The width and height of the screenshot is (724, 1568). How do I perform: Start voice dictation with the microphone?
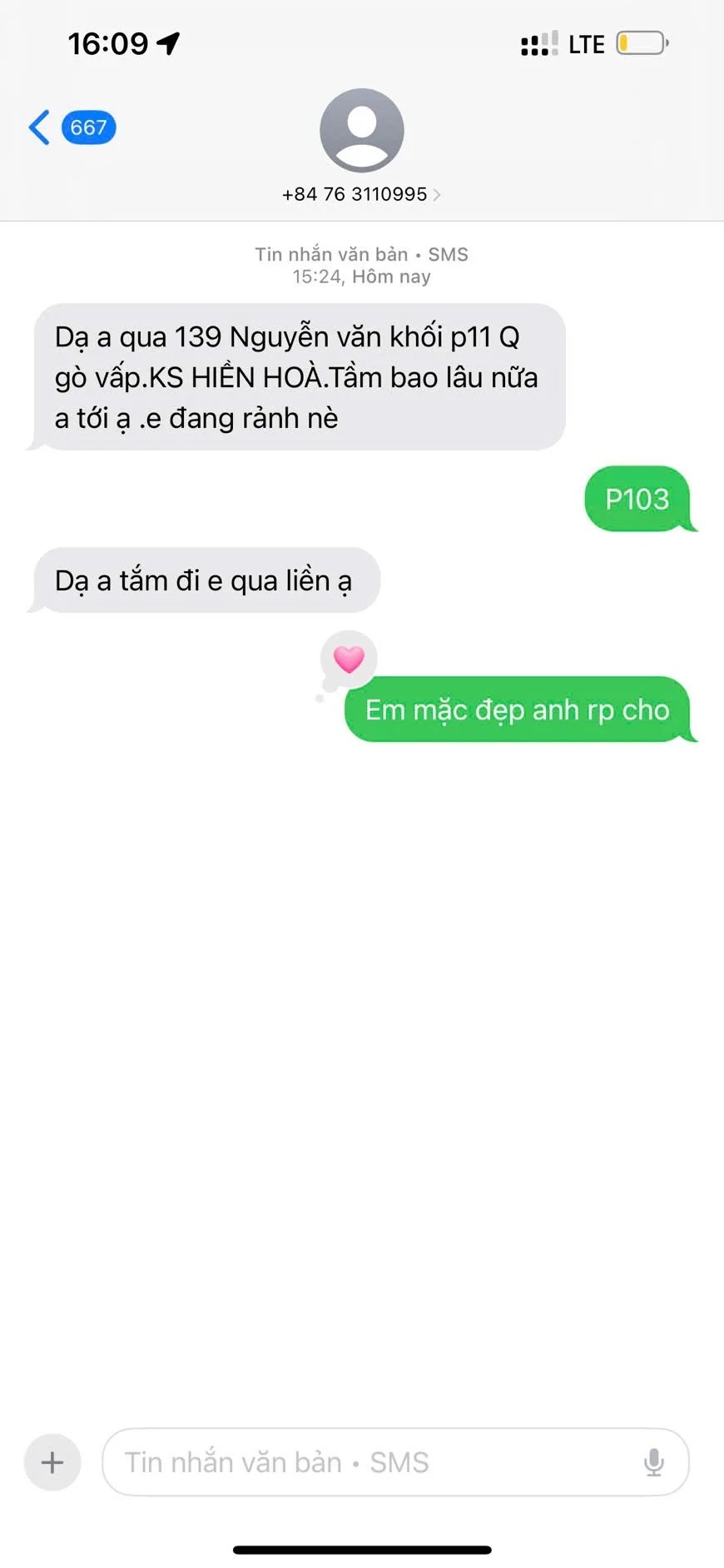(x=654, y=1462)
